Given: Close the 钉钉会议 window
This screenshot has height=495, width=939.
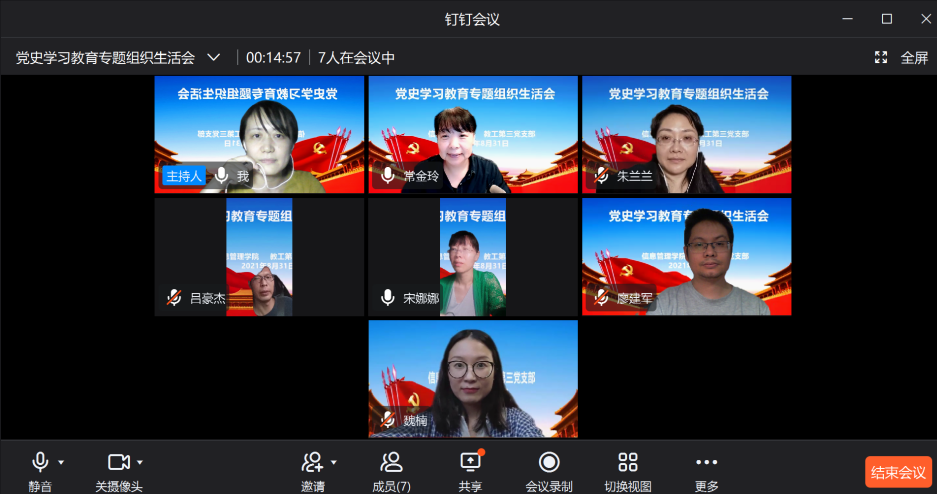Looking at the screenshot, I should (922, 18).
